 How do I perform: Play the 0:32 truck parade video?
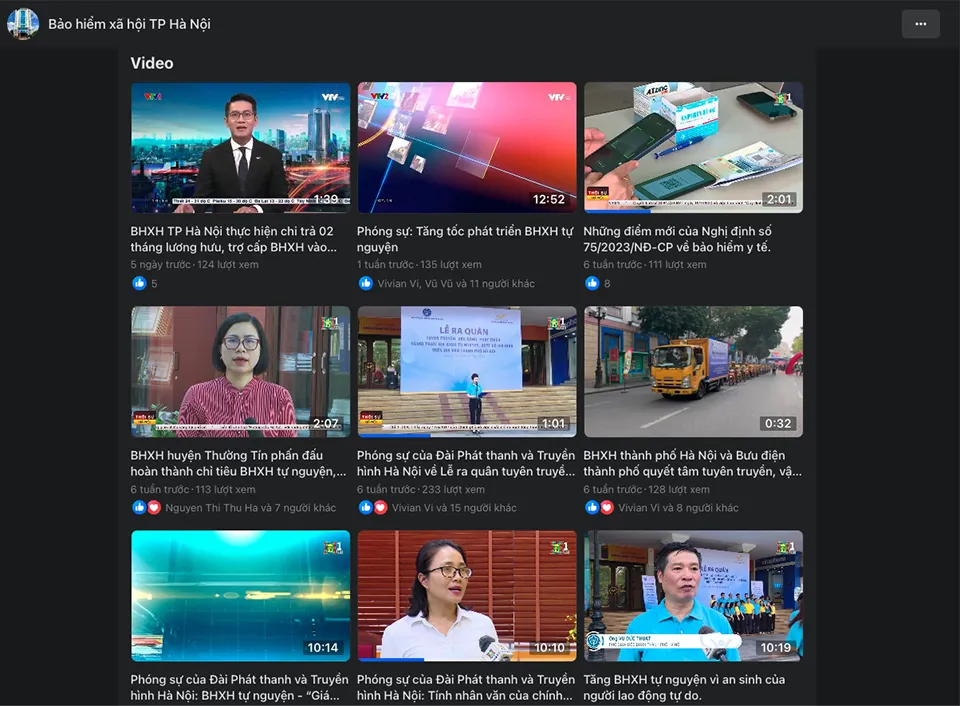click(693, 371)
